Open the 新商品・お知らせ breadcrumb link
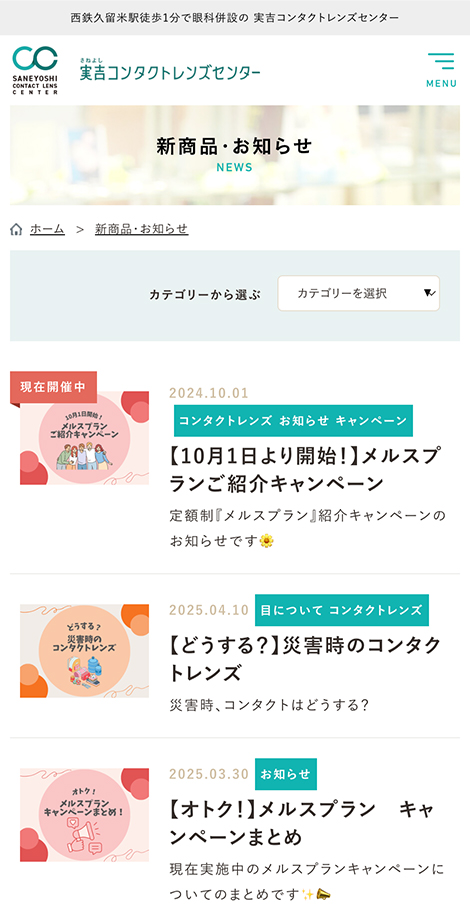470x919 pixels. [x=141, y=229]
